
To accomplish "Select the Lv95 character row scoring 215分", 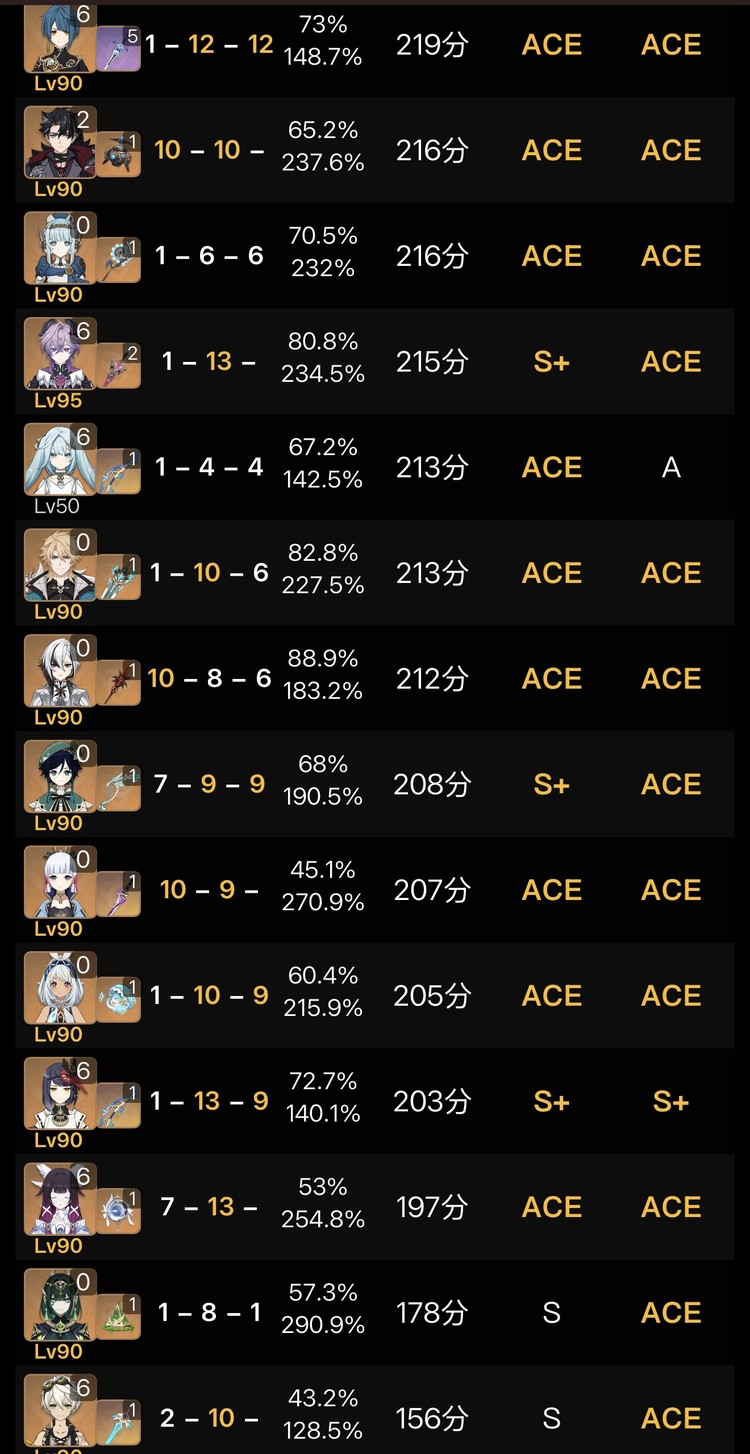I will (375, 362).
